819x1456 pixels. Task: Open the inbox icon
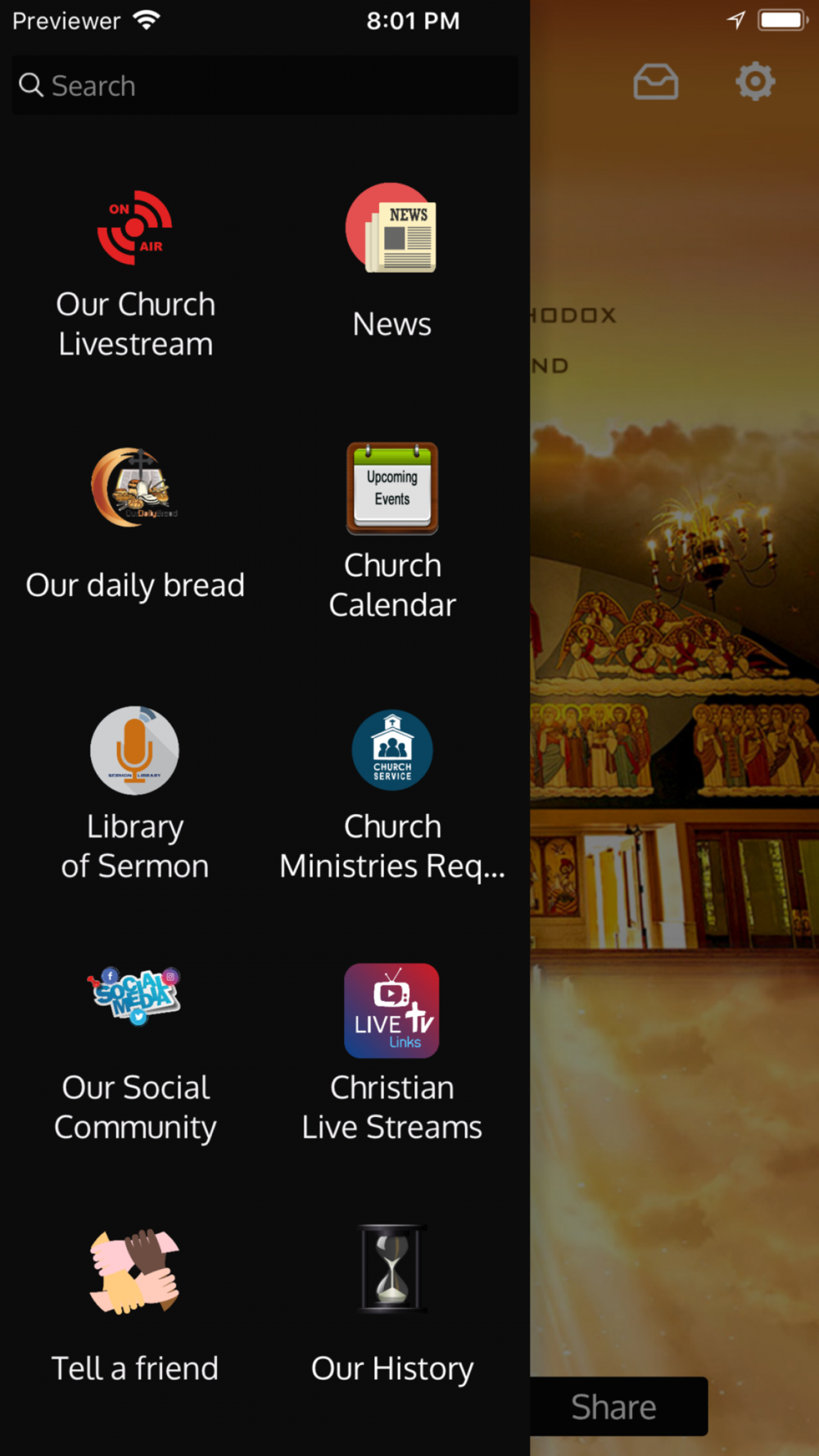click(655, 82)
